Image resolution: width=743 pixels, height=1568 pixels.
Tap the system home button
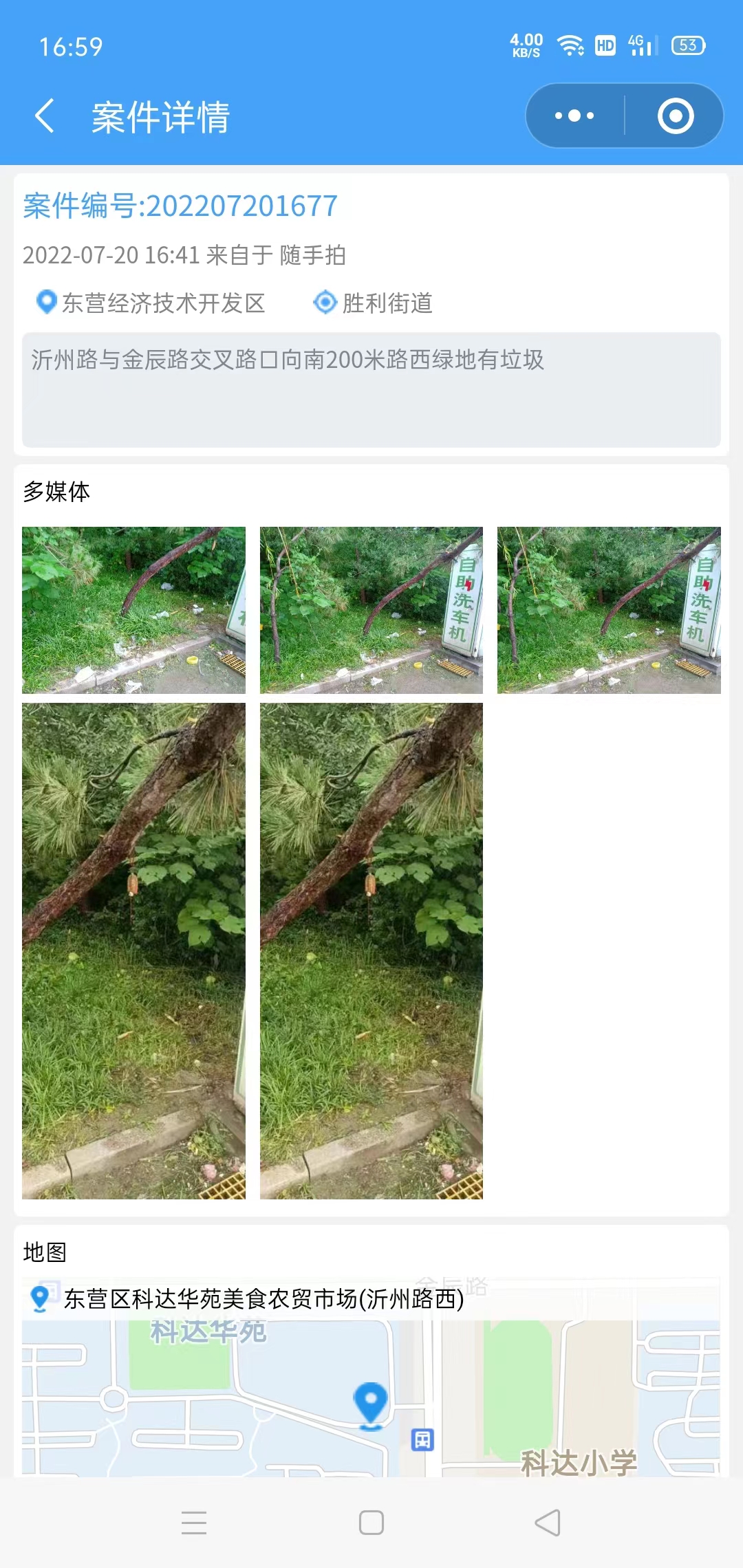(x=371, y=1523)
